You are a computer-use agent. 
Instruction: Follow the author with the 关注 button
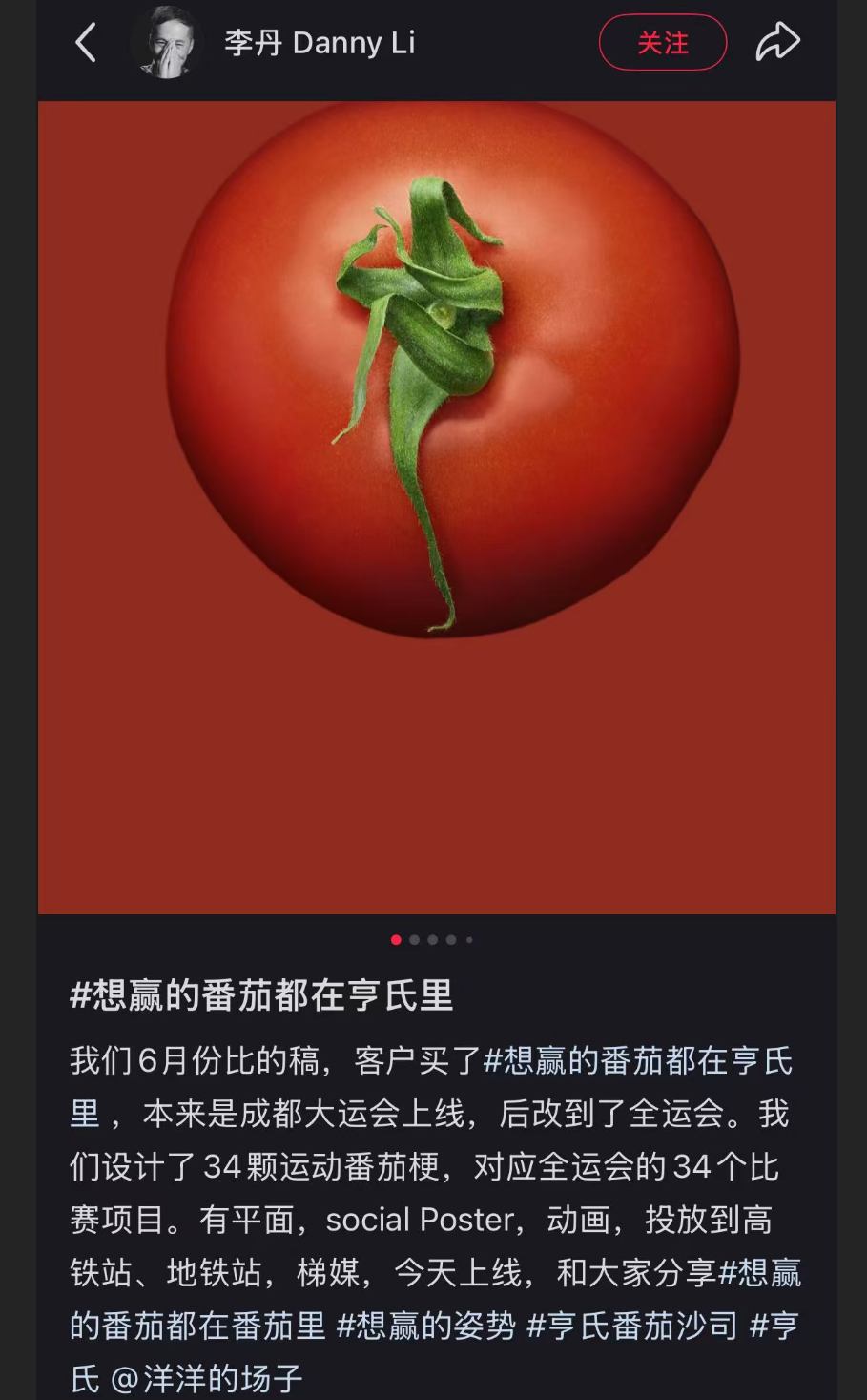(663, 43)
